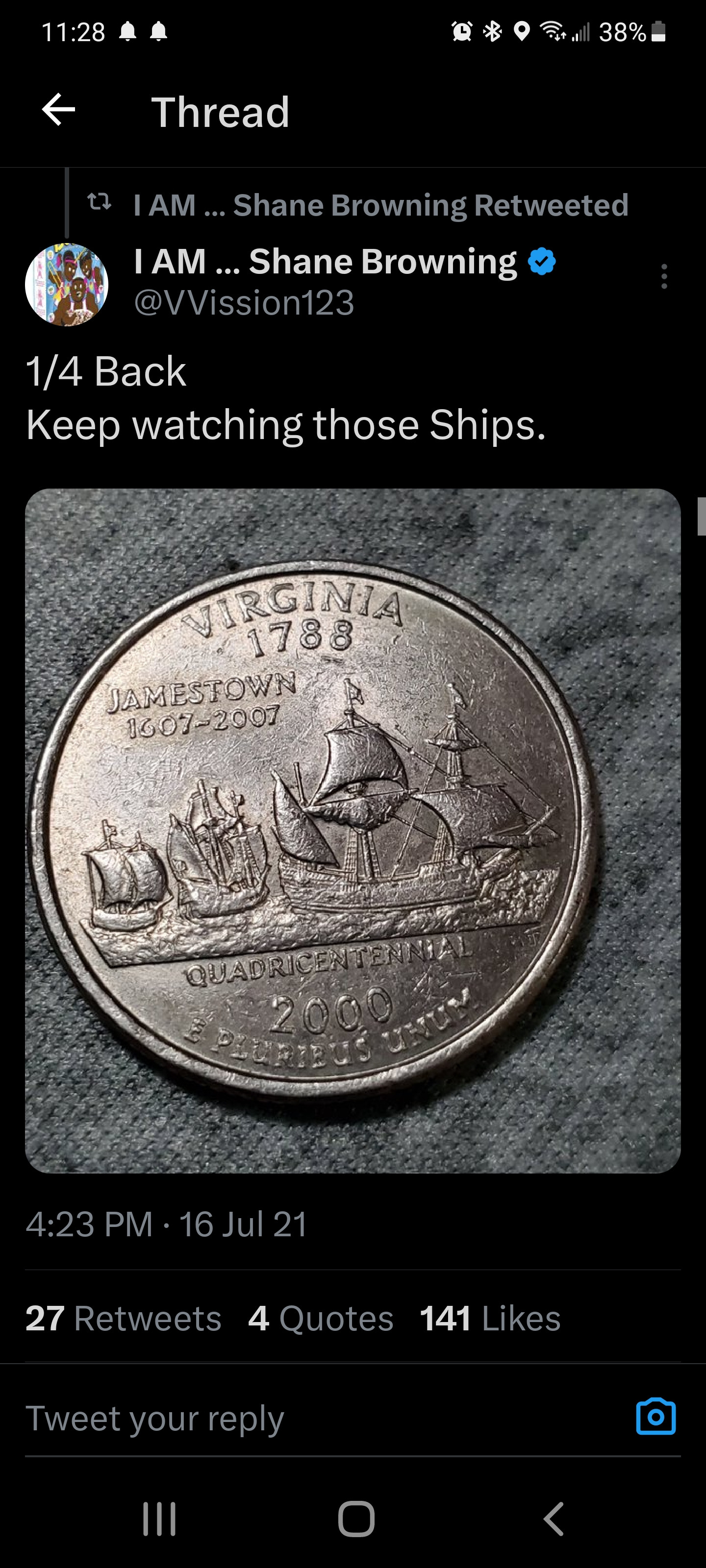View the 4 Quotes list
The image size is (706, 1568).
[x=321, y=1319]
